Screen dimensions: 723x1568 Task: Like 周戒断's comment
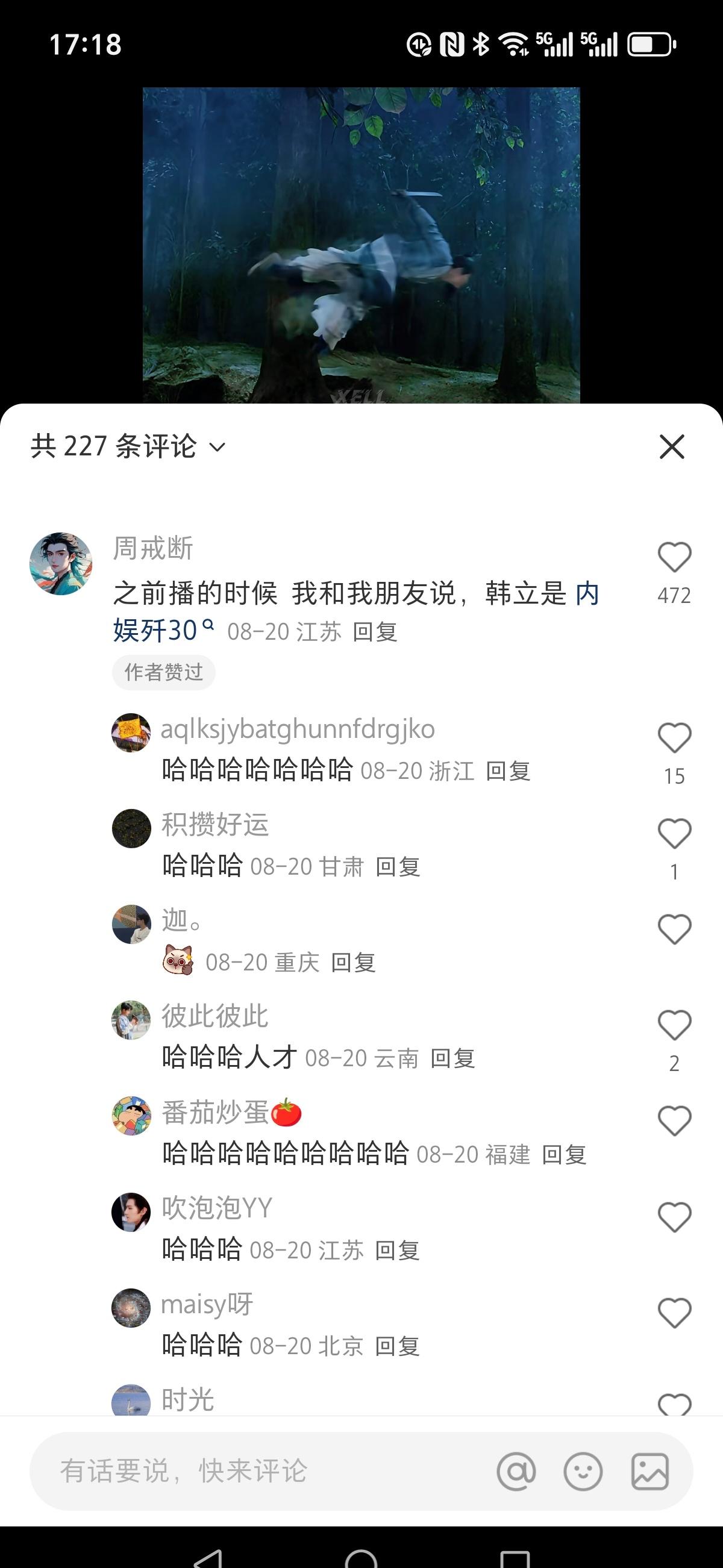[674, 558]
